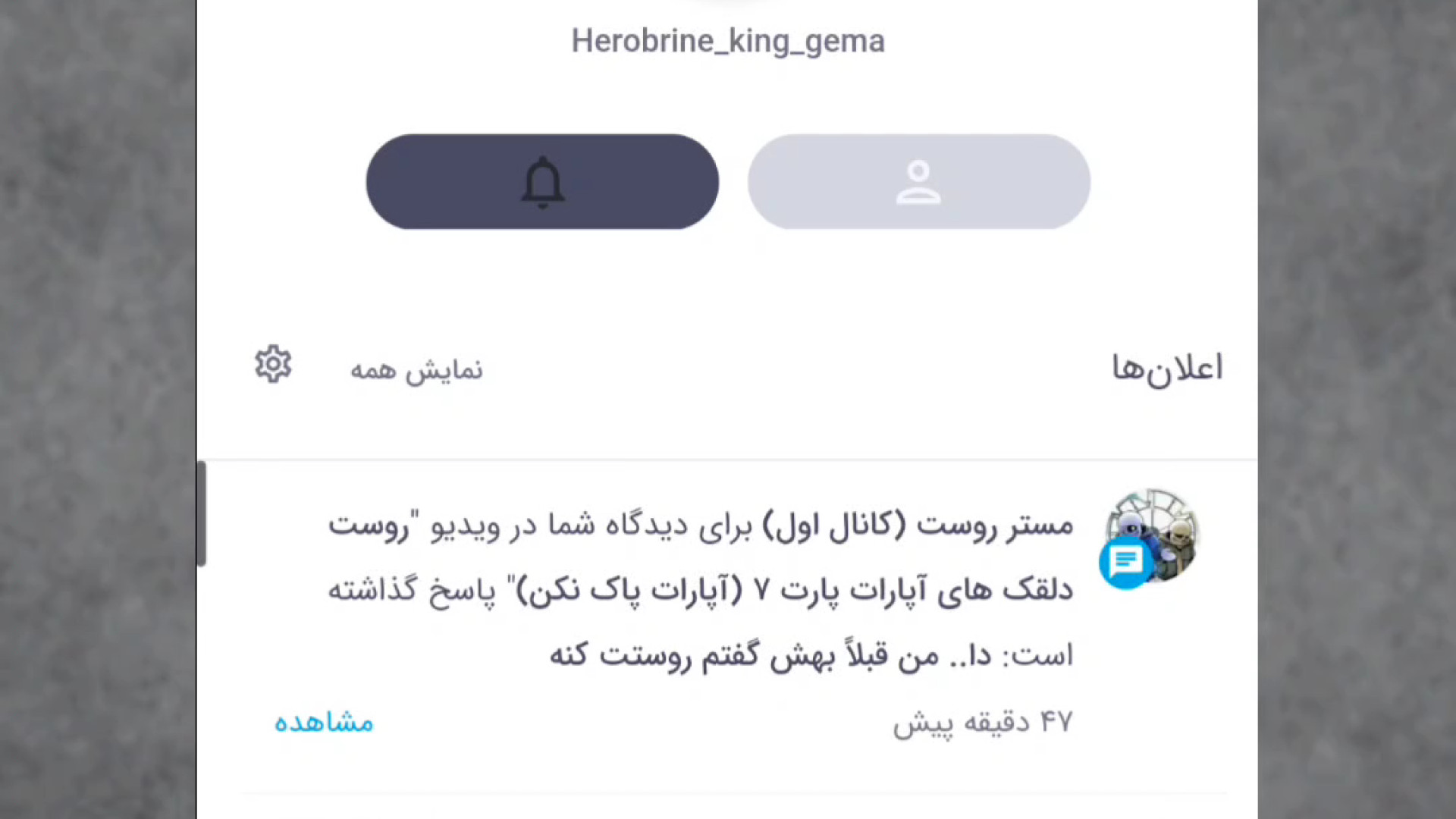Tap مشاهده to view the reply
Viewport: 1456px width, 819px height.
pyautogui.click(x=324, y=722)
